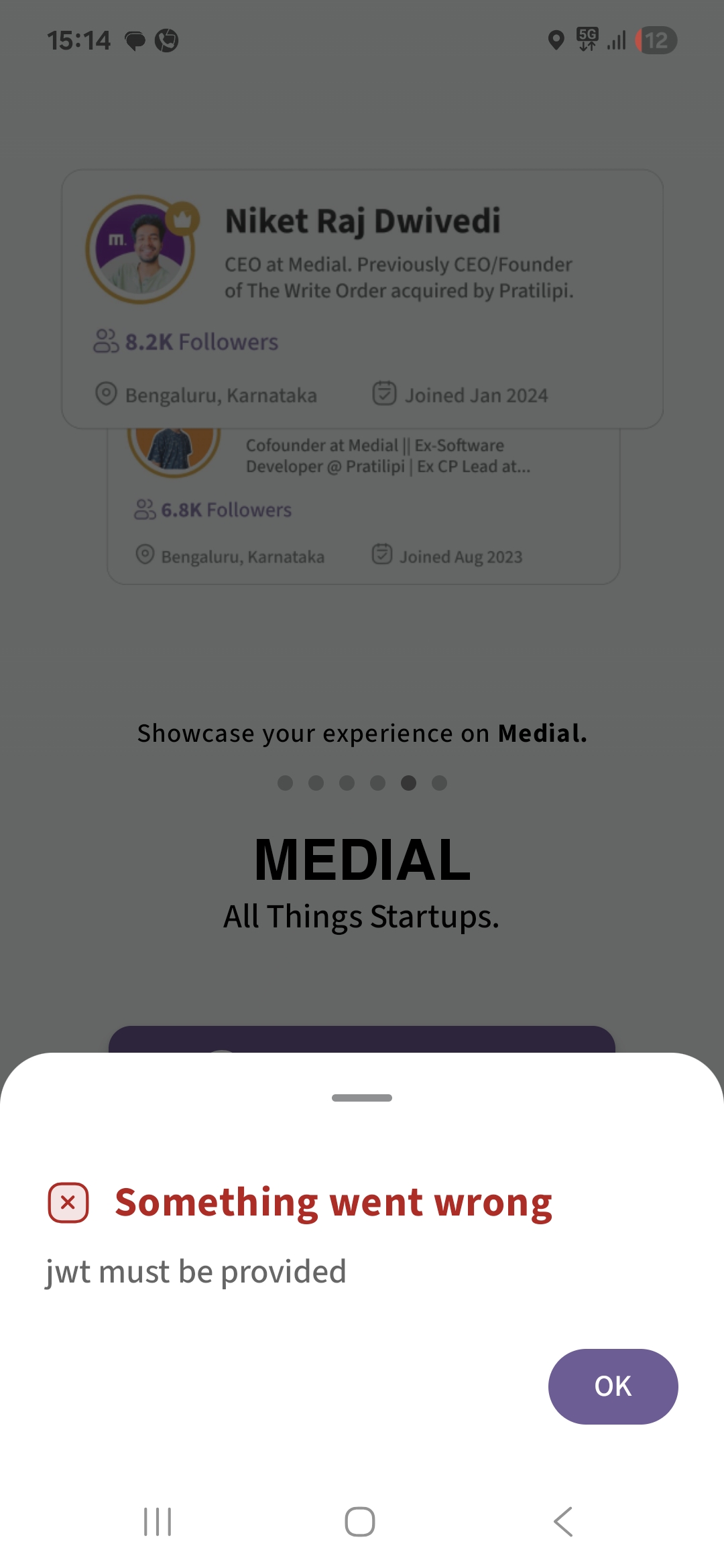Tap the bottom sheet drag handle
The width and height of the screenshot is (724, 1568).
coord(362,1098)
